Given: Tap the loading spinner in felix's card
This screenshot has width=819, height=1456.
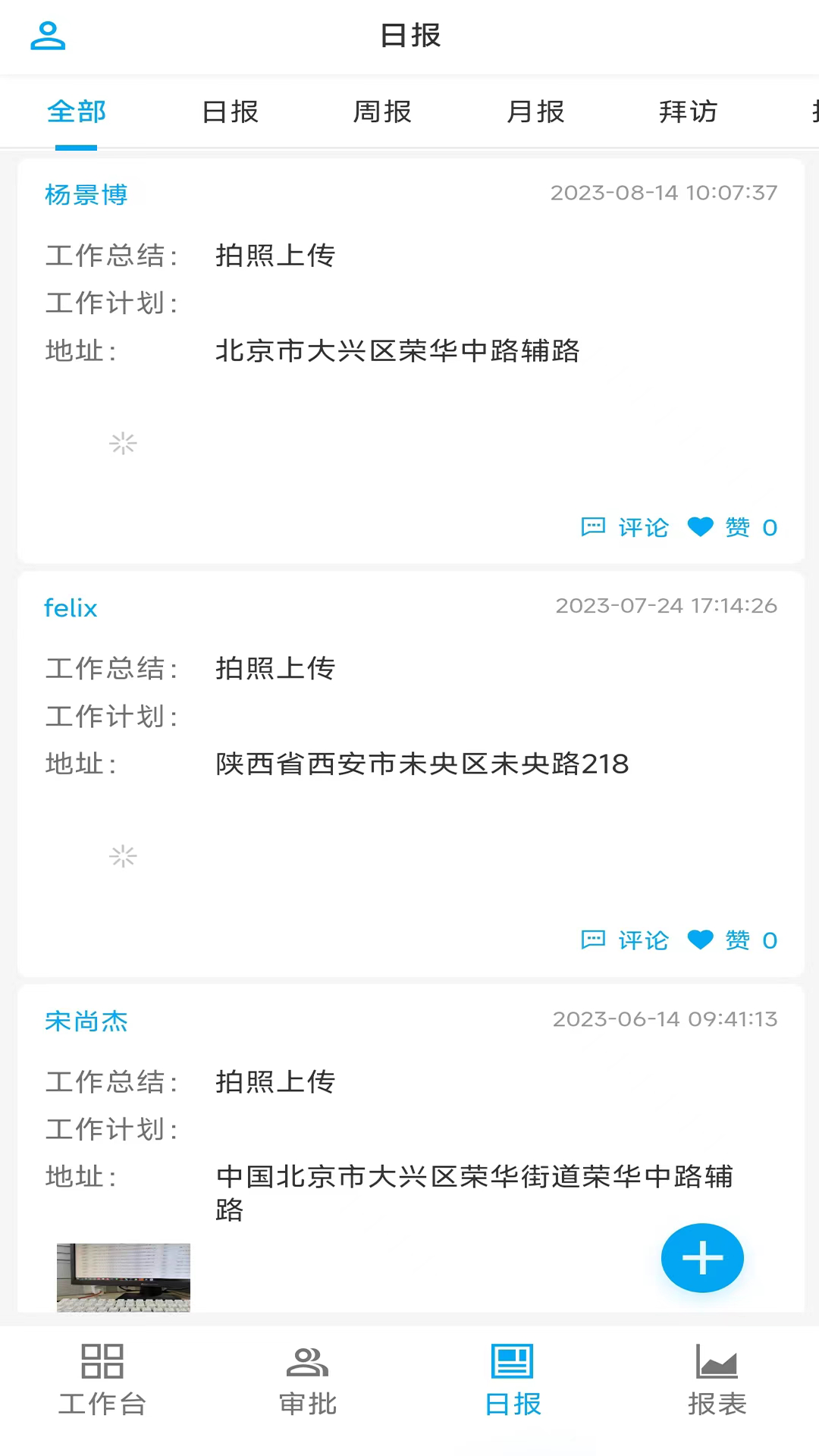Looking at the screenshot, I should point(123,856).
